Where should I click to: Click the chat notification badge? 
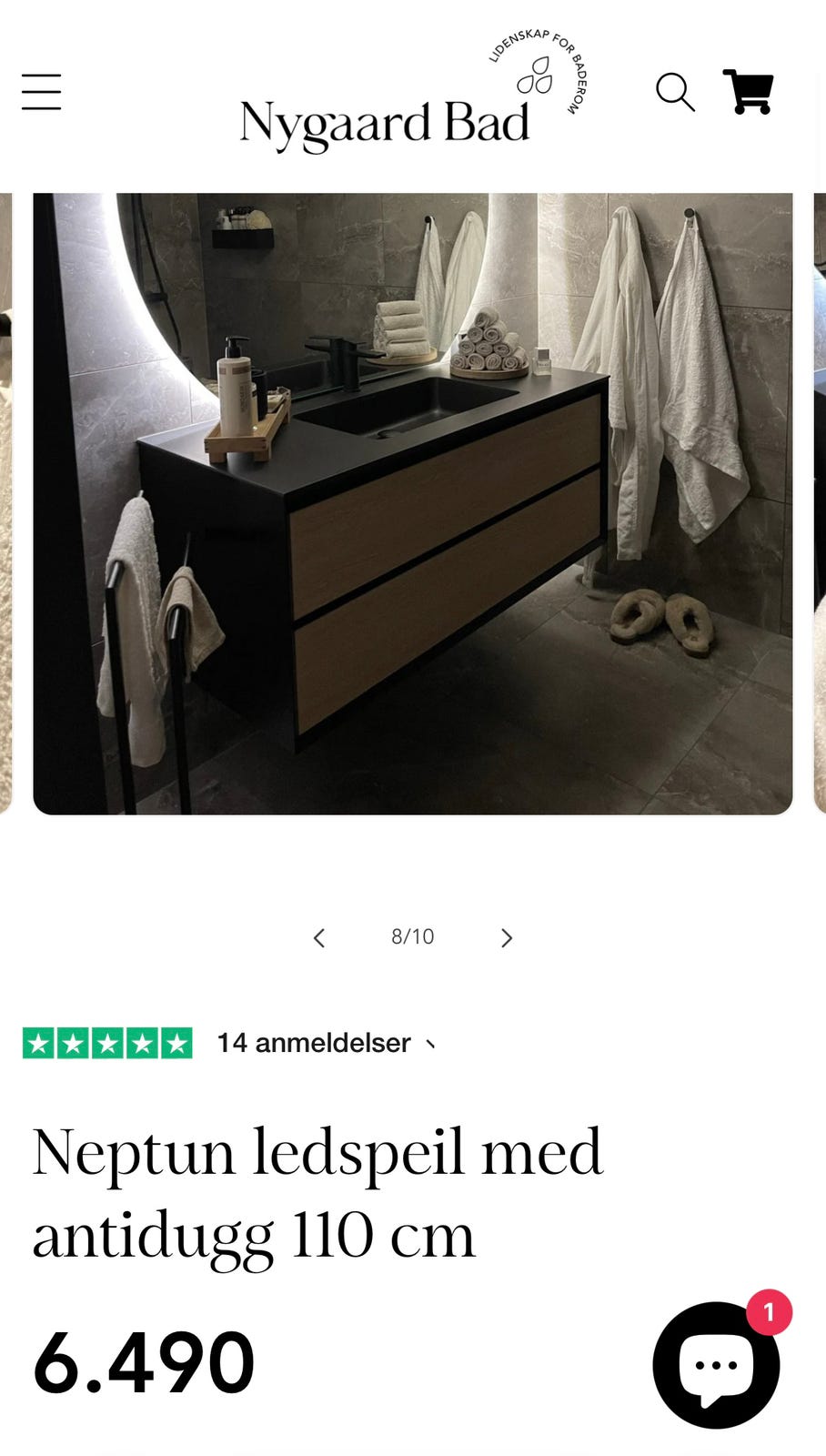tap(769, 1312)
